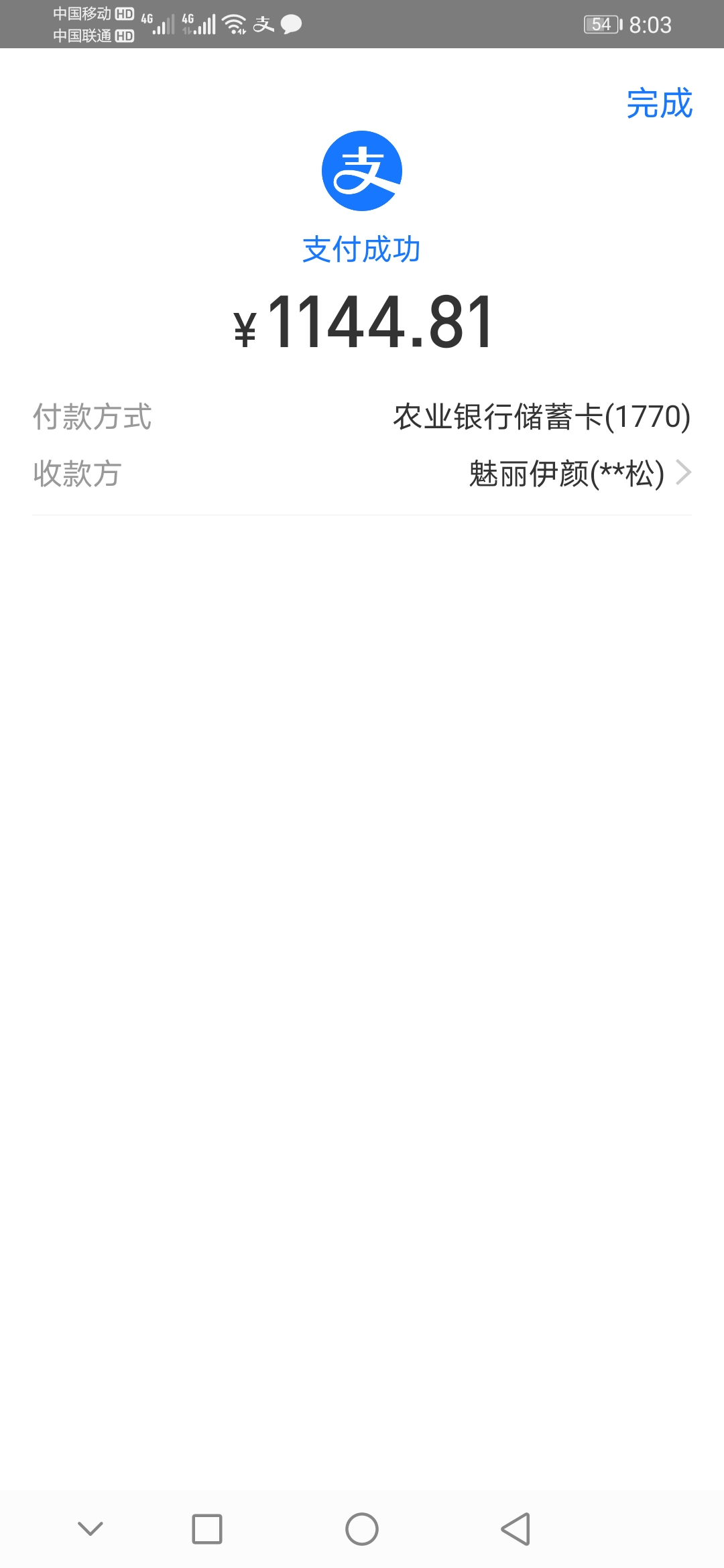The width and height of the screenshot is (724, 1568).
Task: Open the recent apps view
Action: click(x=207, y=1529)
